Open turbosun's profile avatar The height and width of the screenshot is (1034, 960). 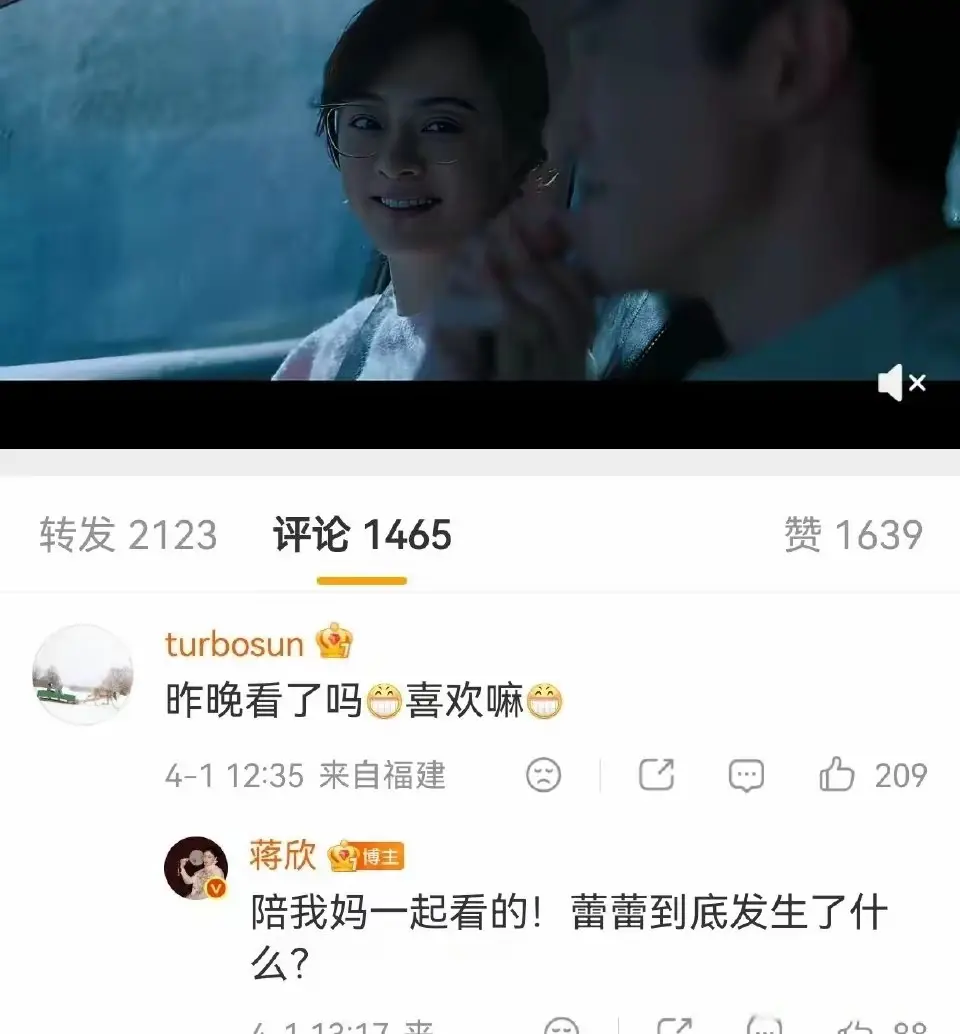point(83,674)
